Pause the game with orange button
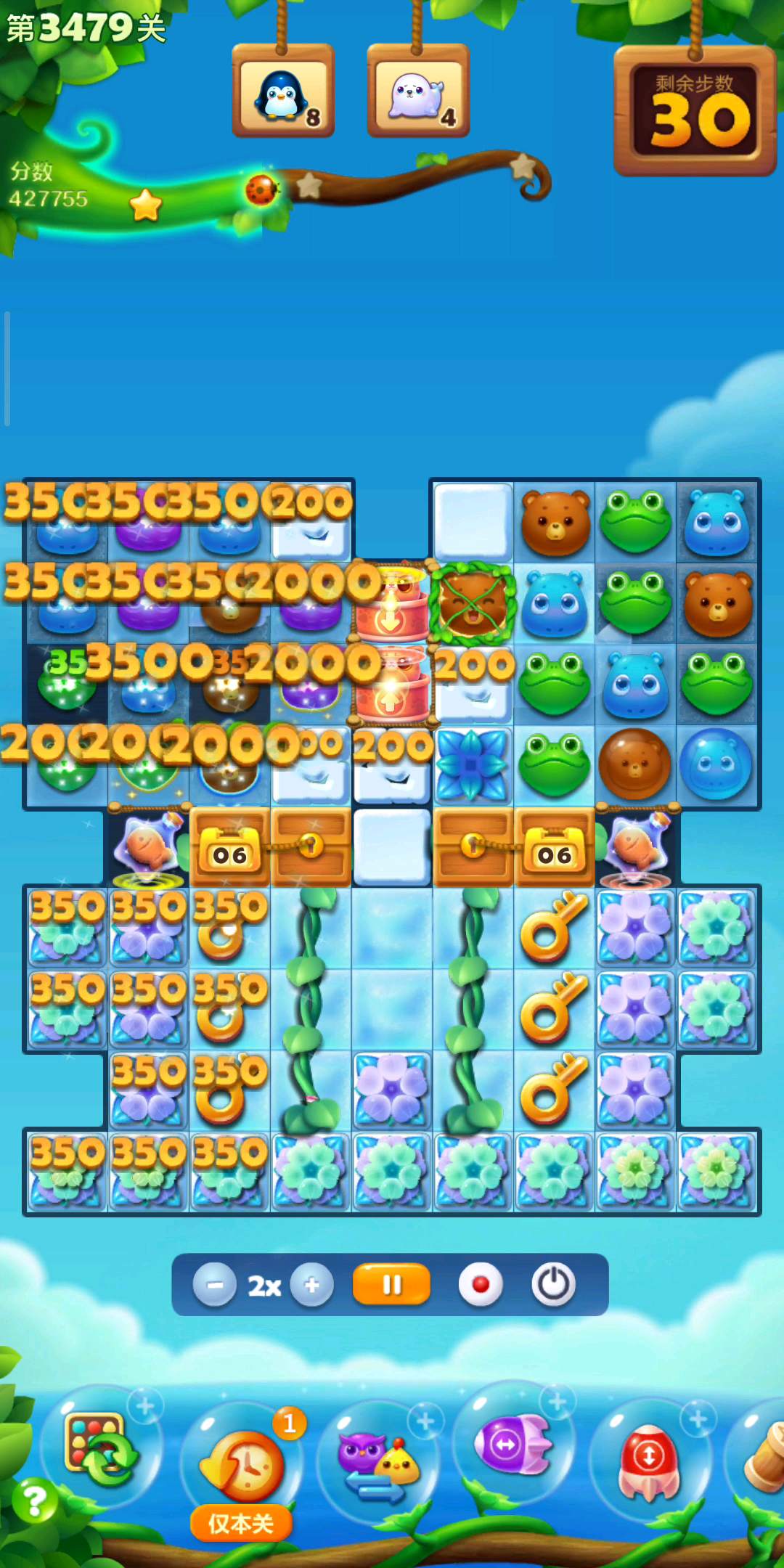 (x=391, y=1285)
